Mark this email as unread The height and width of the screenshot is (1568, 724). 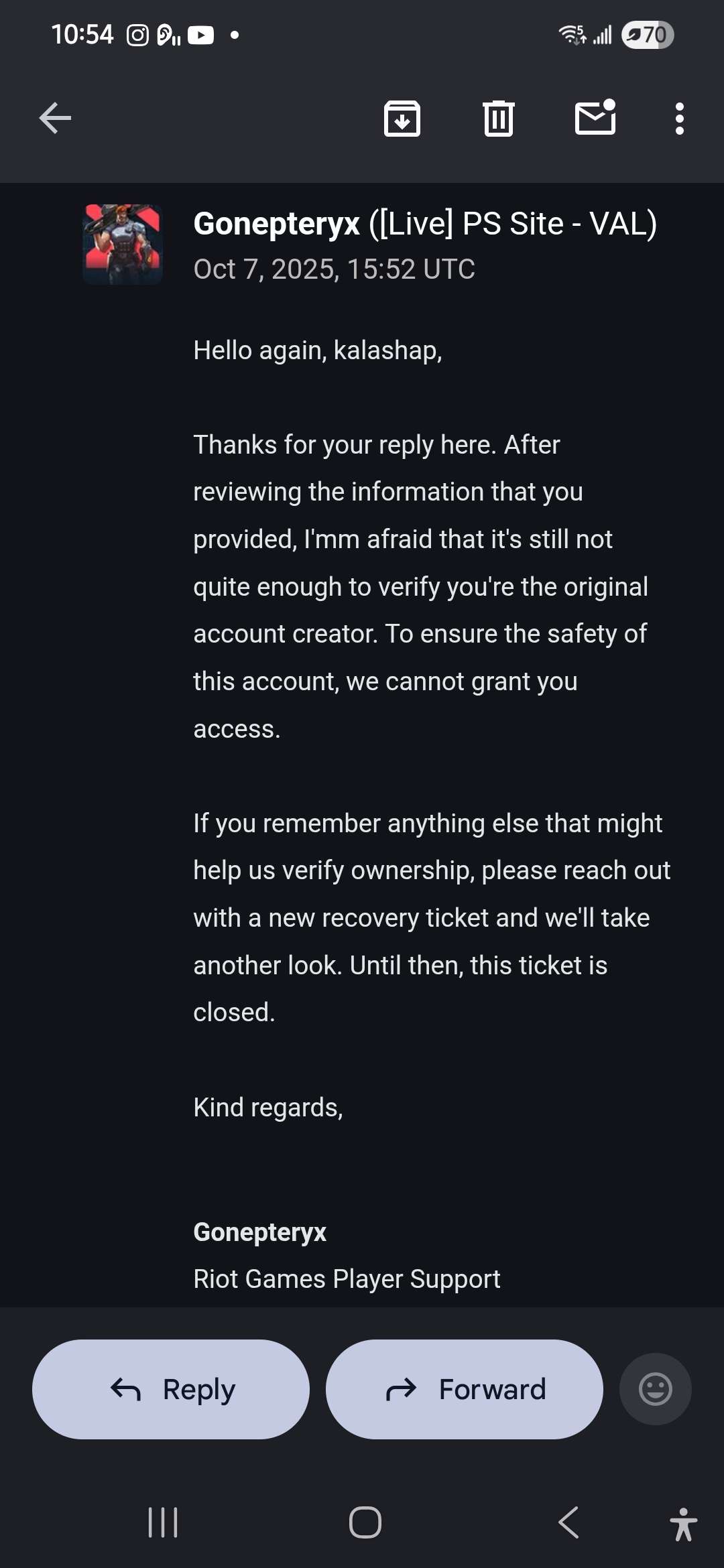click(595, 119)
